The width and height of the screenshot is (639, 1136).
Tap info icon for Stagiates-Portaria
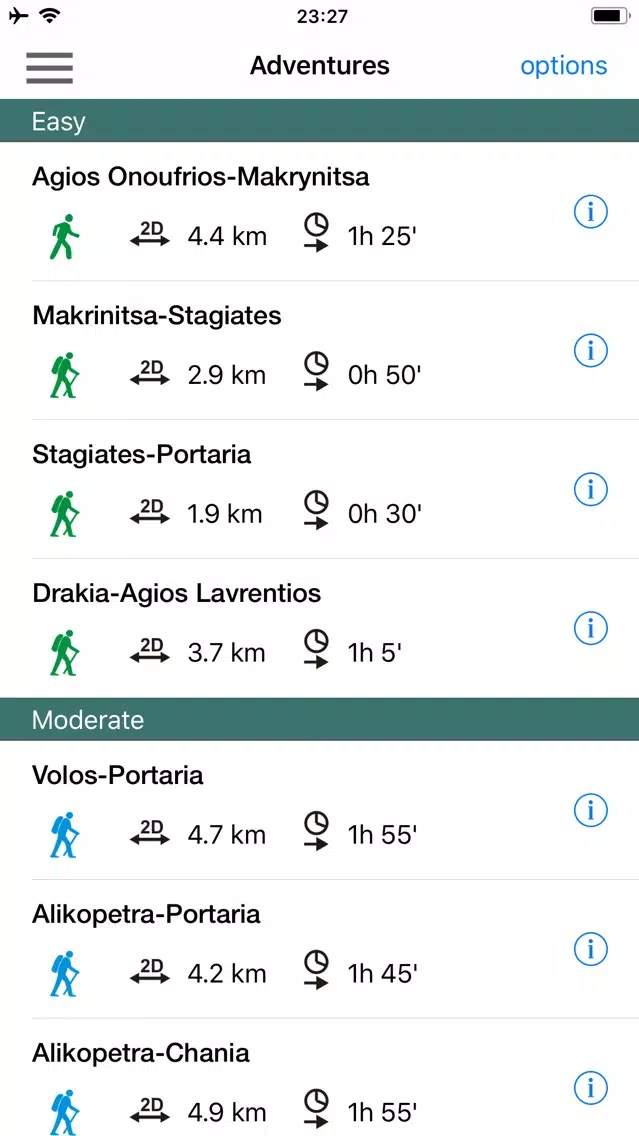click(x=590, y=490)
